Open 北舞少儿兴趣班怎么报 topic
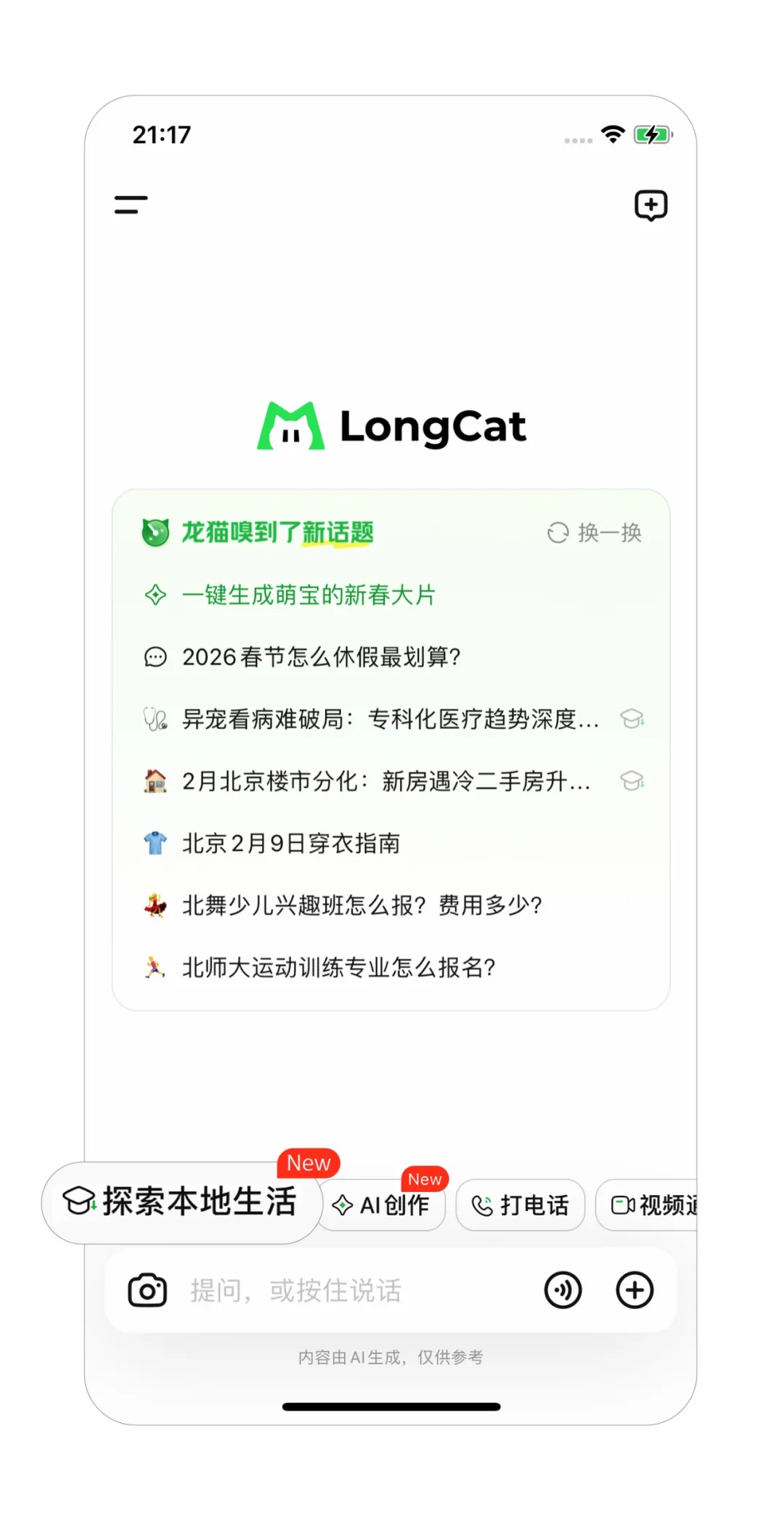The height and width of the screenshot is (1521, 784). (x=362, y=905)
